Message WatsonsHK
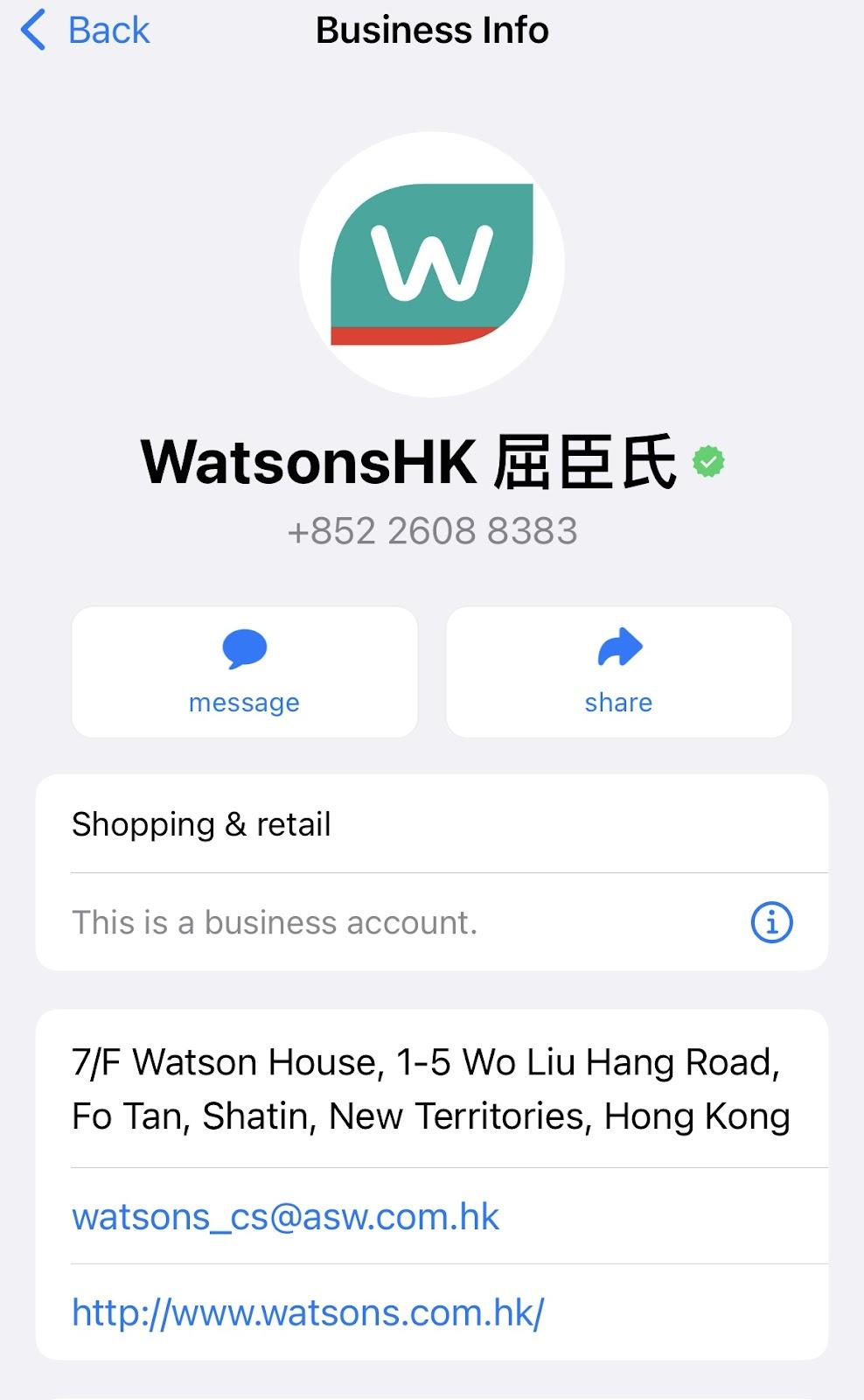864x1400 pixels. 244,672
